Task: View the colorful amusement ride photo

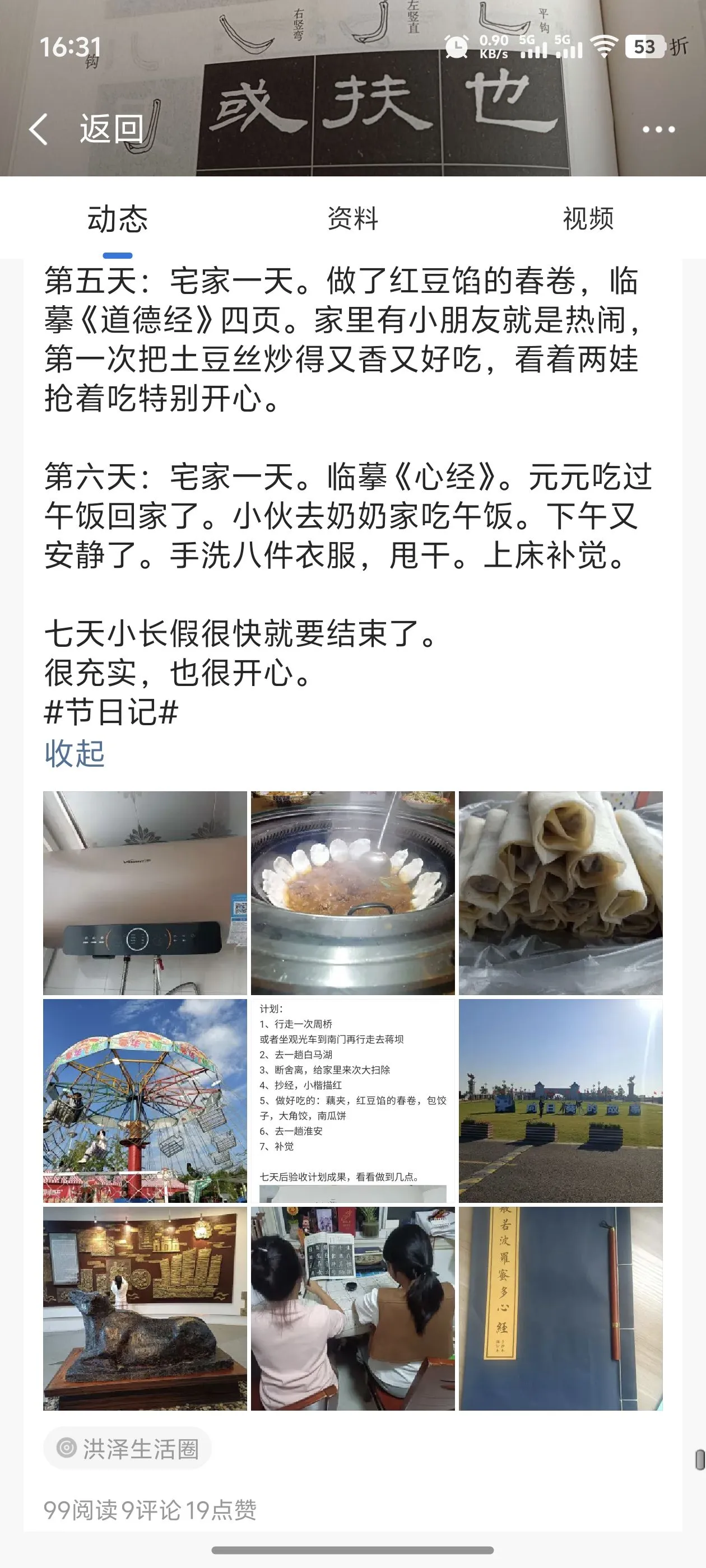Action: click(145, 1100)
